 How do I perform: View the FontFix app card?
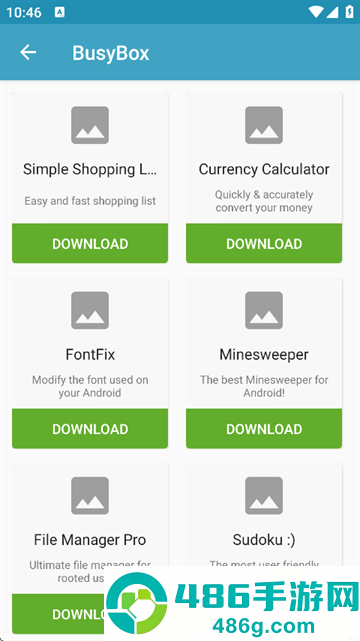click(x=90, y=343)
